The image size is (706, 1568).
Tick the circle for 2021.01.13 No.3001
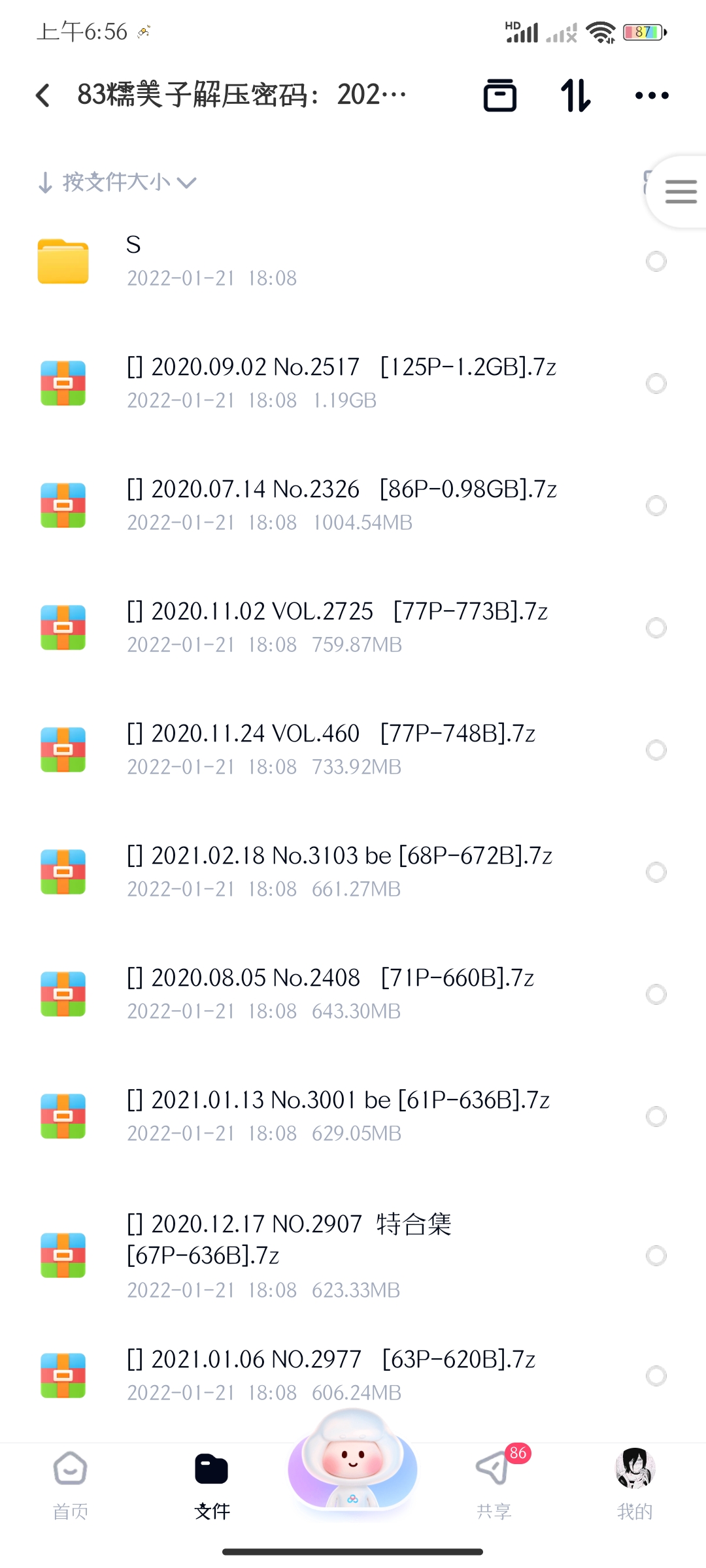pyautogui.click(x=656, y=1117)
